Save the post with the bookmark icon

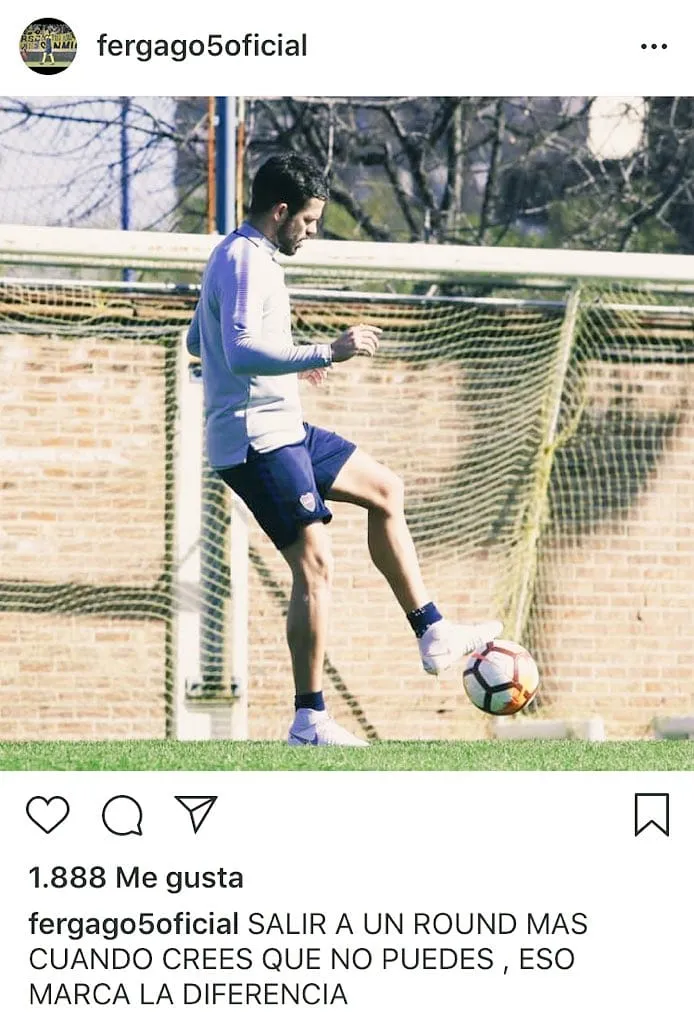[651, 815]
